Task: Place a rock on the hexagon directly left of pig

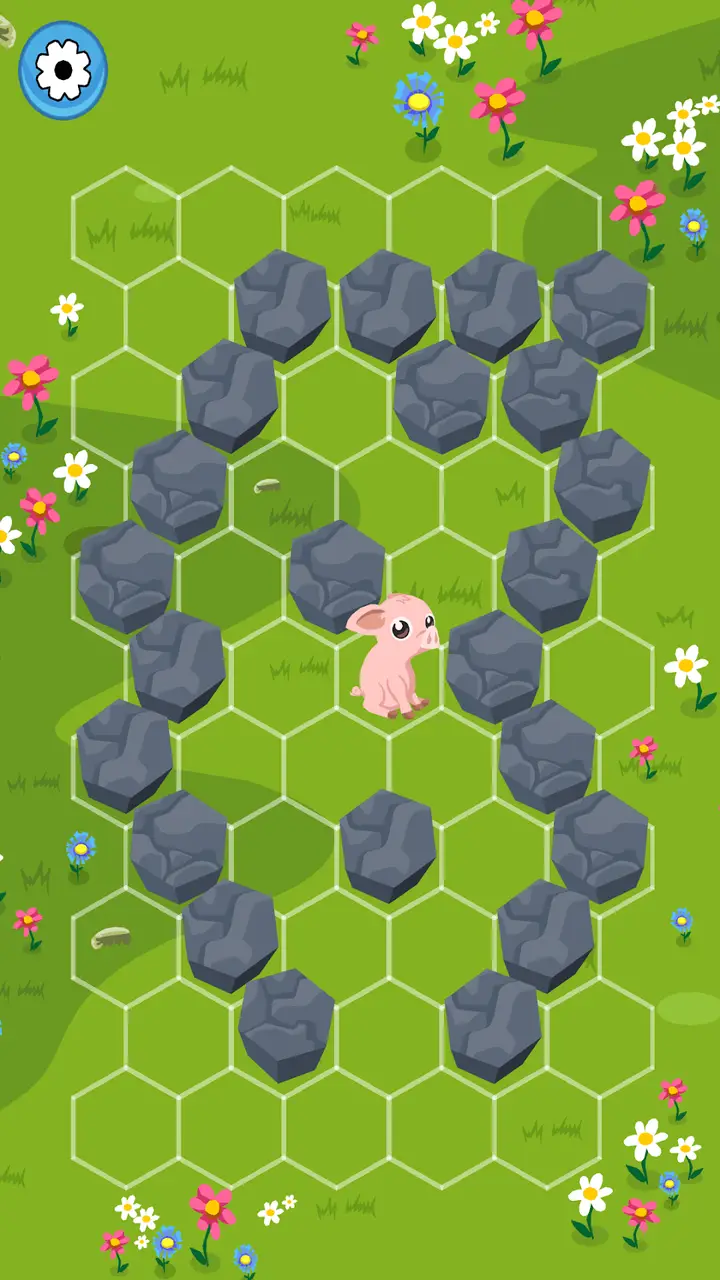Action: tap(283, 665)
